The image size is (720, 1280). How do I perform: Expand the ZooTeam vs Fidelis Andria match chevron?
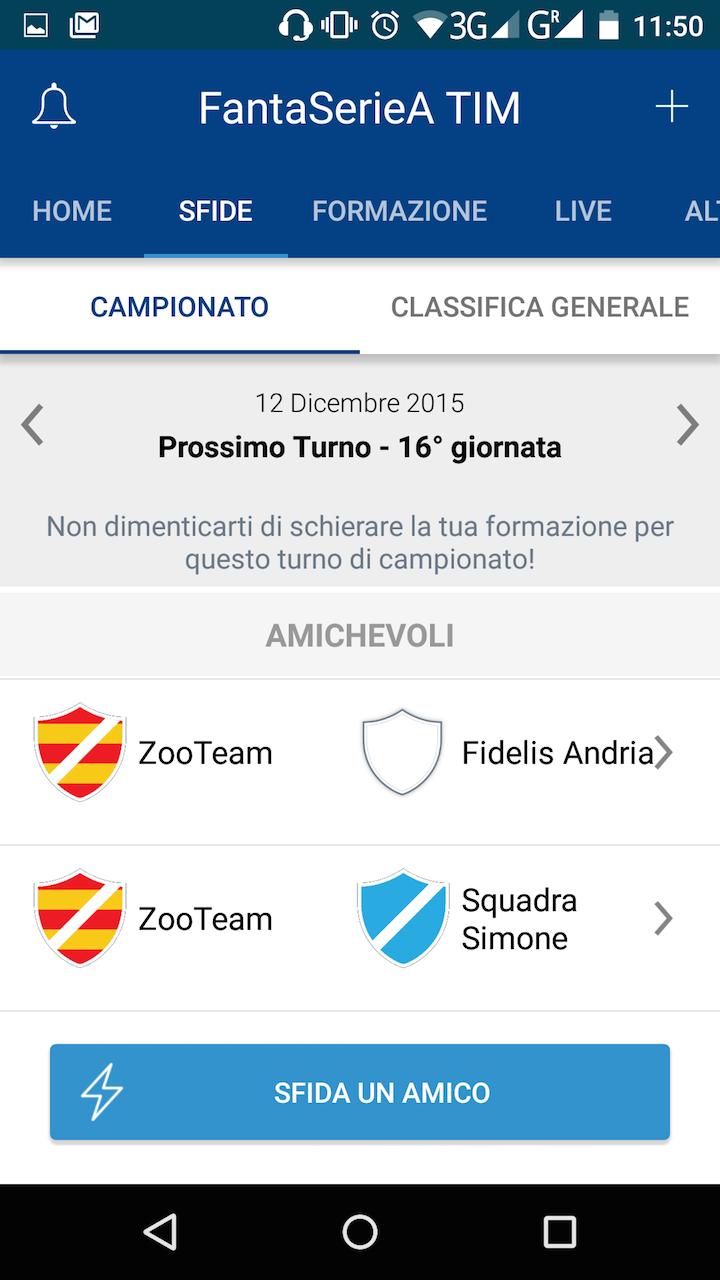pos(664,752)
